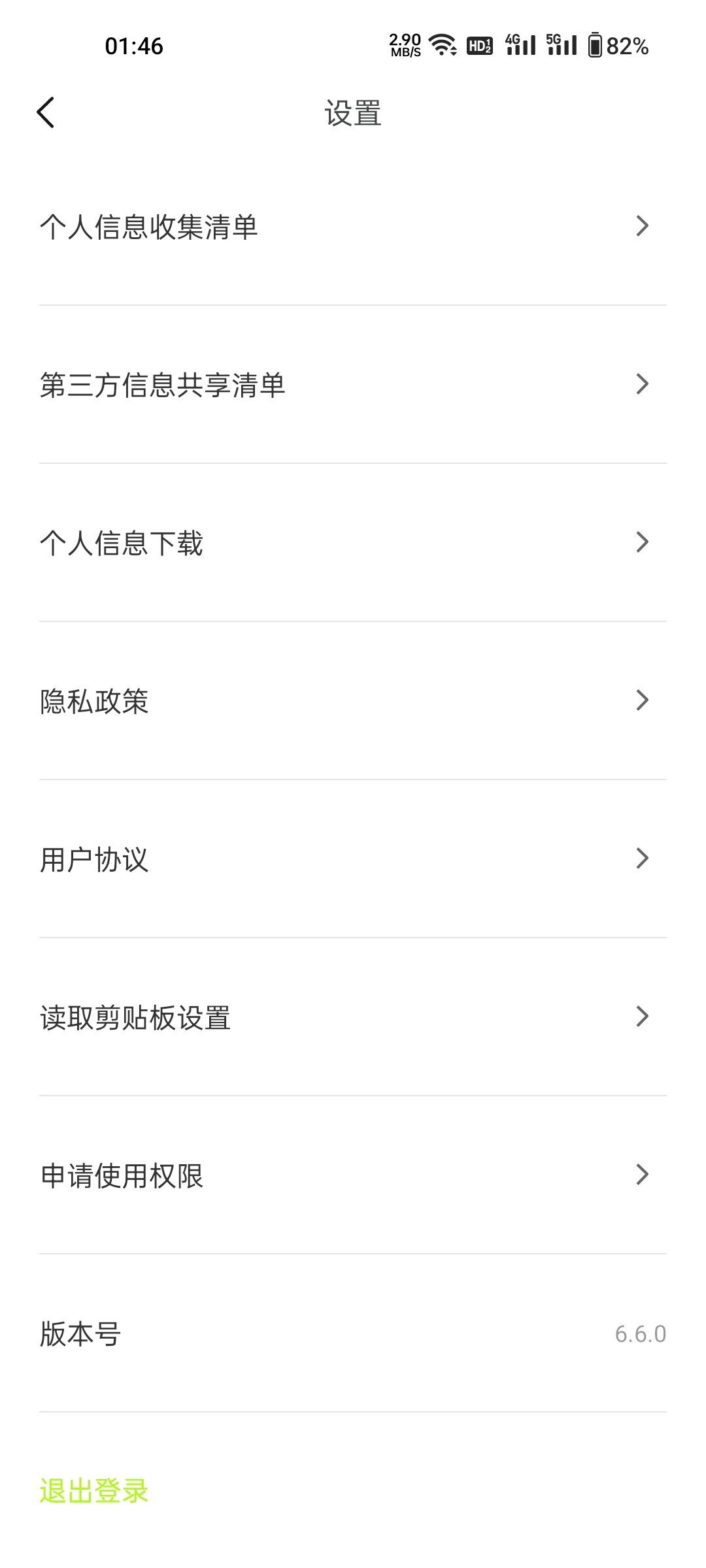Go back using the top-left arrow
The image size is (706, 1568).
46,112
